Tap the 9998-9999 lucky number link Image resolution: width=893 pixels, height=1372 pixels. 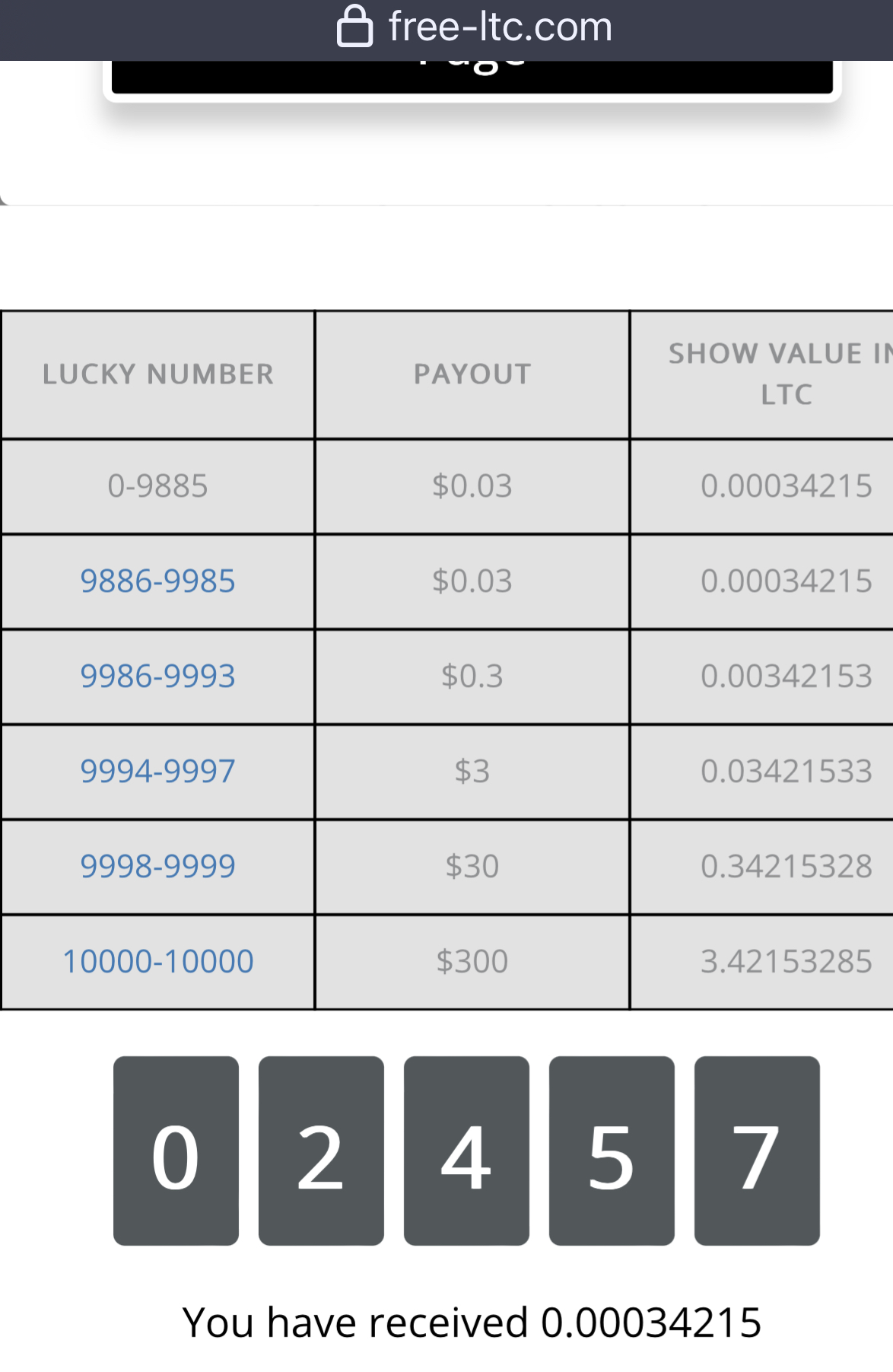point(157,867)
